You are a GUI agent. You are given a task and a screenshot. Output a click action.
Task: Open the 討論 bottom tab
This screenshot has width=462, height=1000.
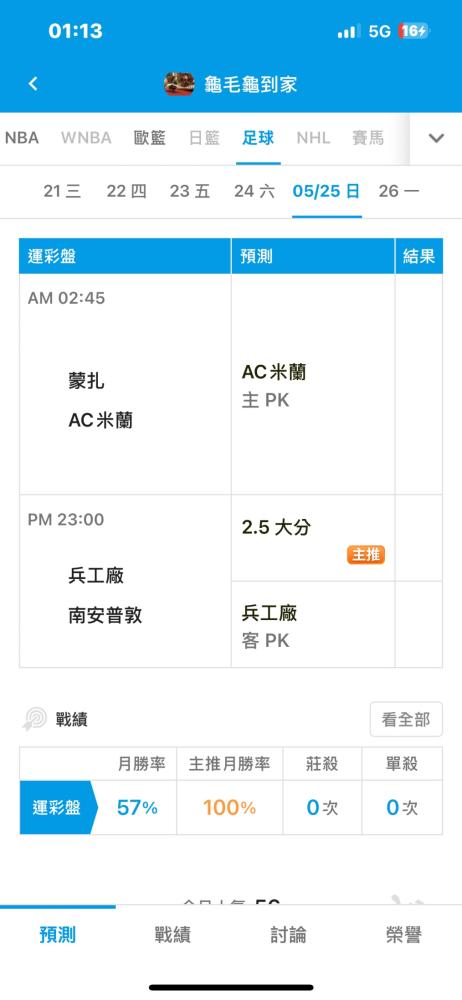288,935
